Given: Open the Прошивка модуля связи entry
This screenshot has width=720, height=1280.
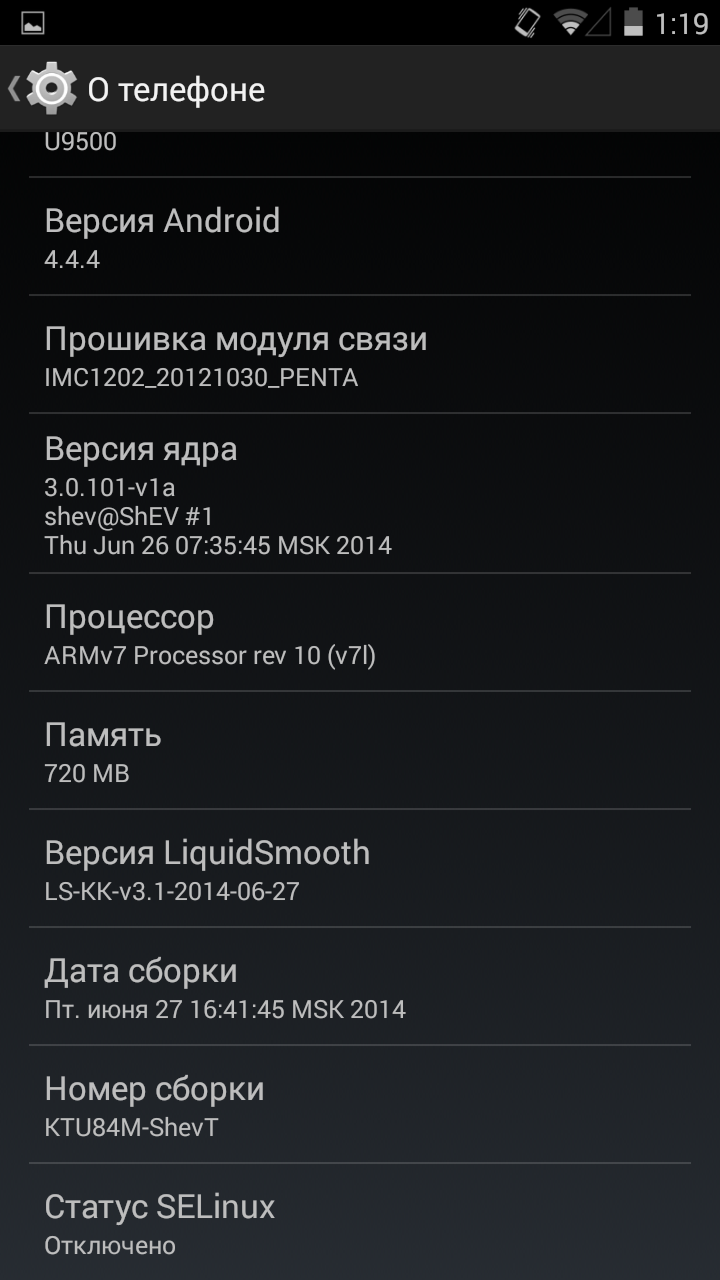Looking at the screenshot, I should (360, 355).
